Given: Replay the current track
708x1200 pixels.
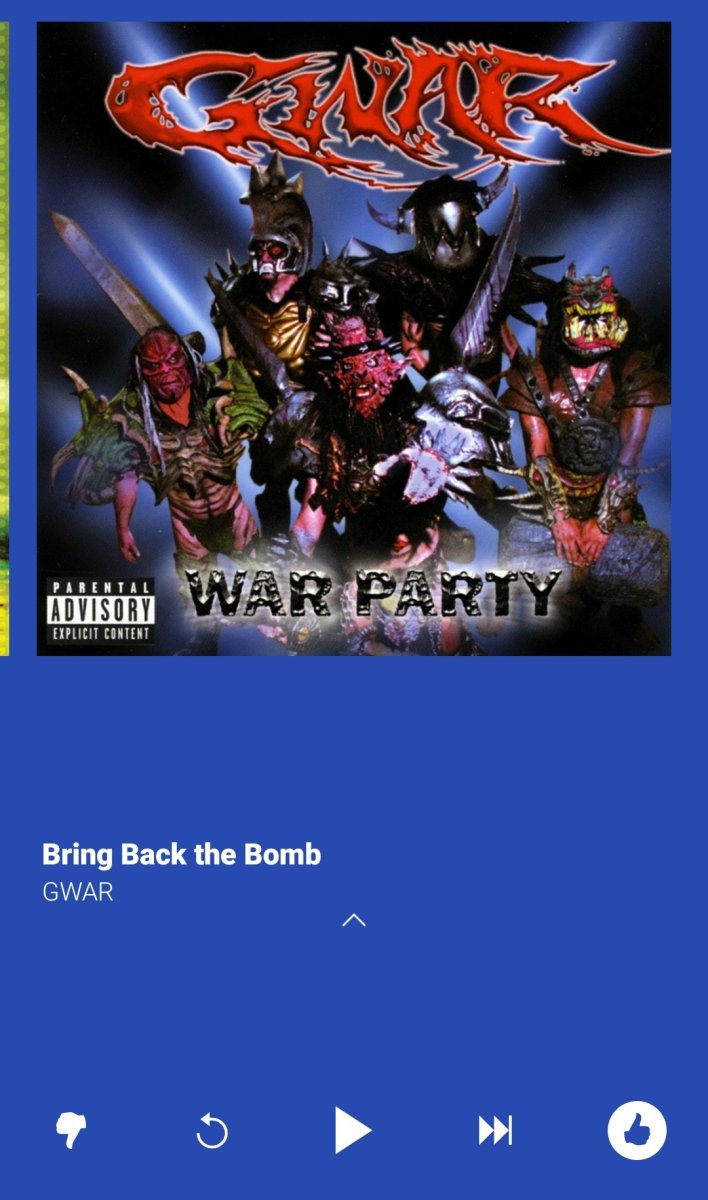Looking at the screenshot, I should coord(212,1132).
